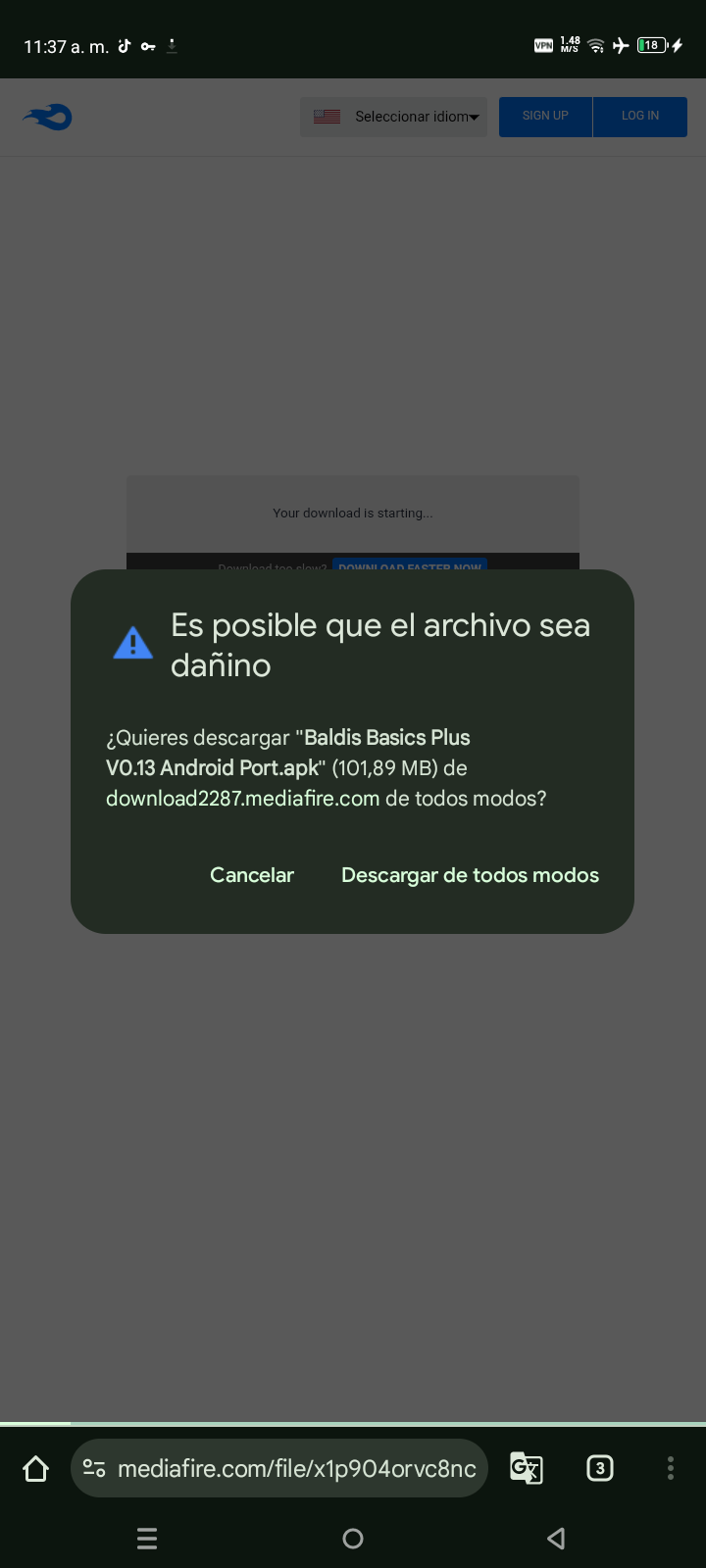Open the browser overflow menu
Screen dimensions: 706x1568
[671, 1468]
